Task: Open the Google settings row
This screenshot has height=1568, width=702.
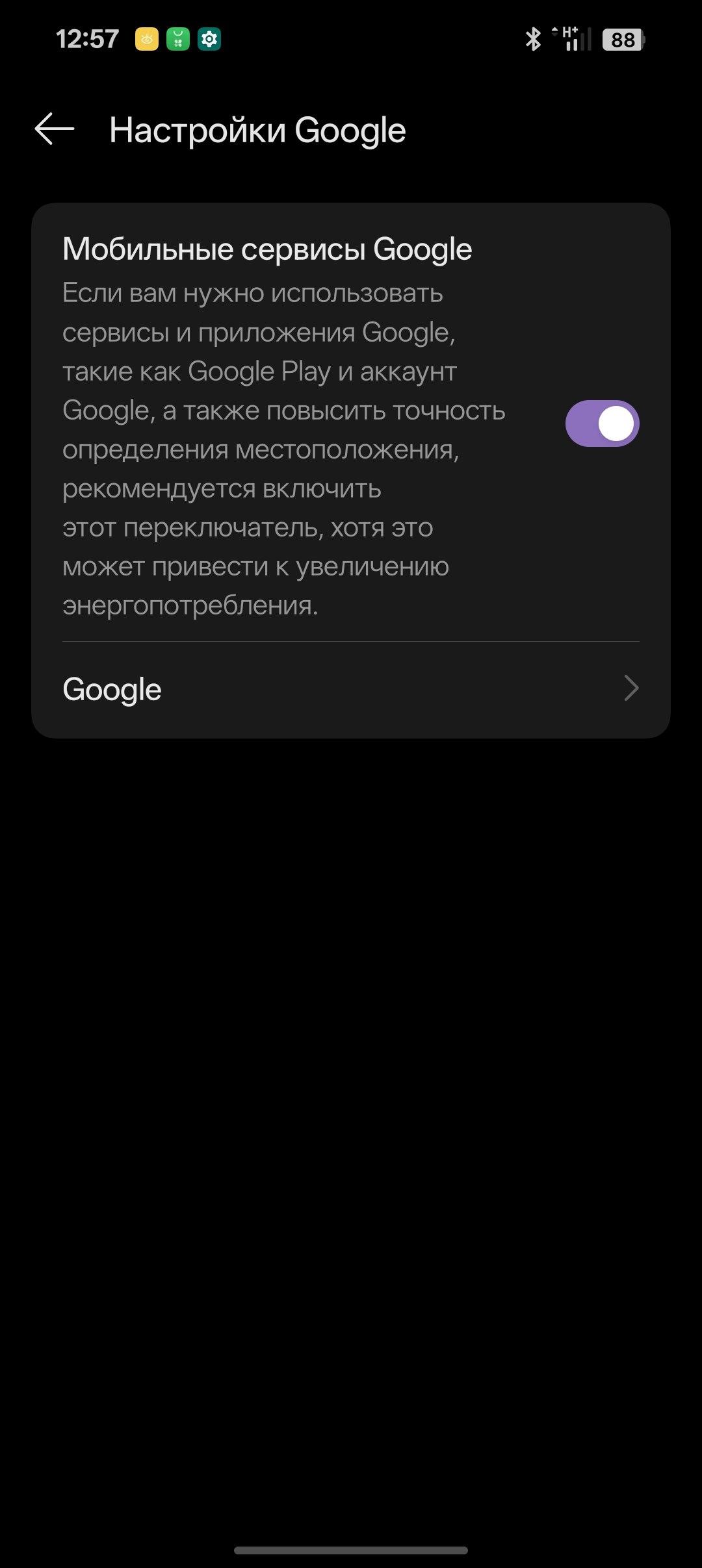Action: [351, 689]
